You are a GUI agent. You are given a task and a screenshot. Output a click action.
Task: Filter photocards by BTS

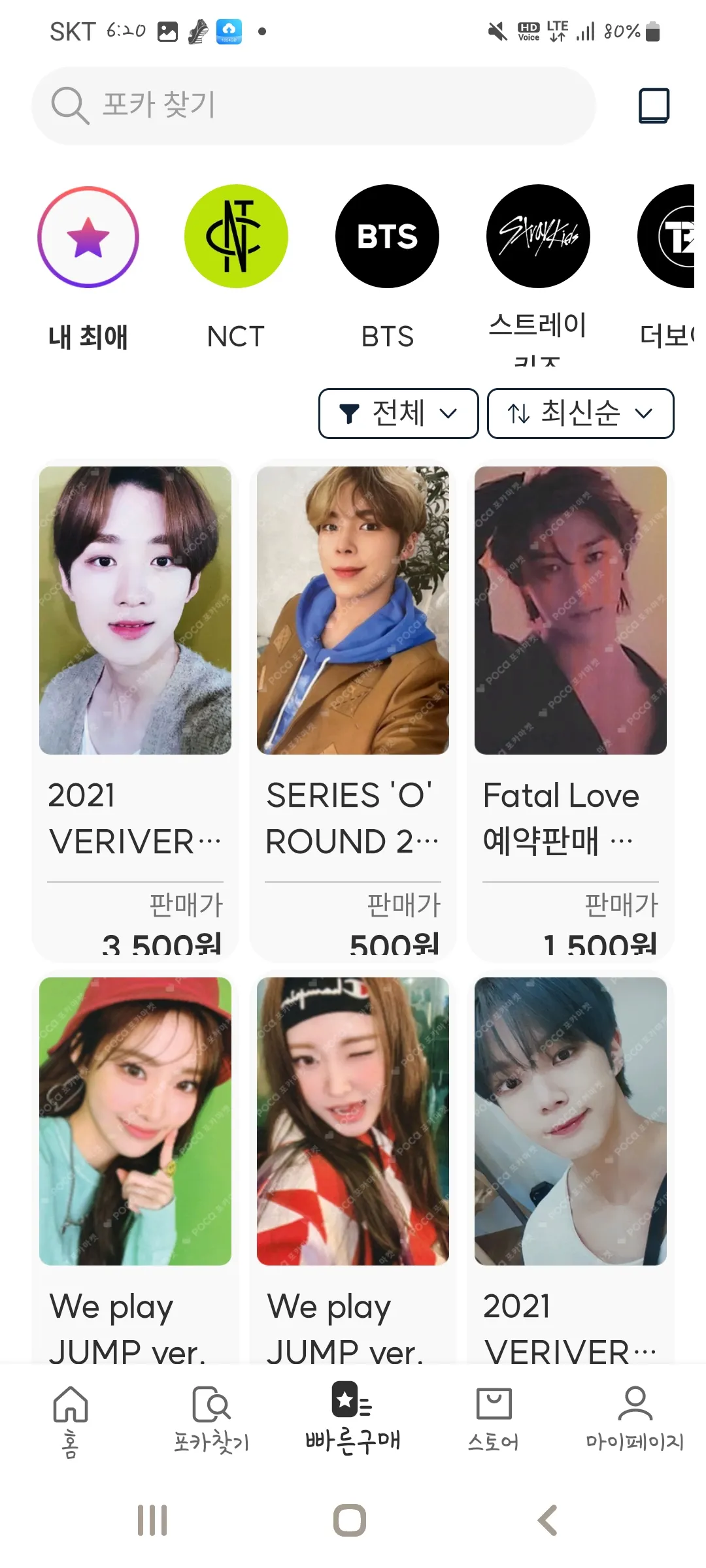tap(387, 237)
